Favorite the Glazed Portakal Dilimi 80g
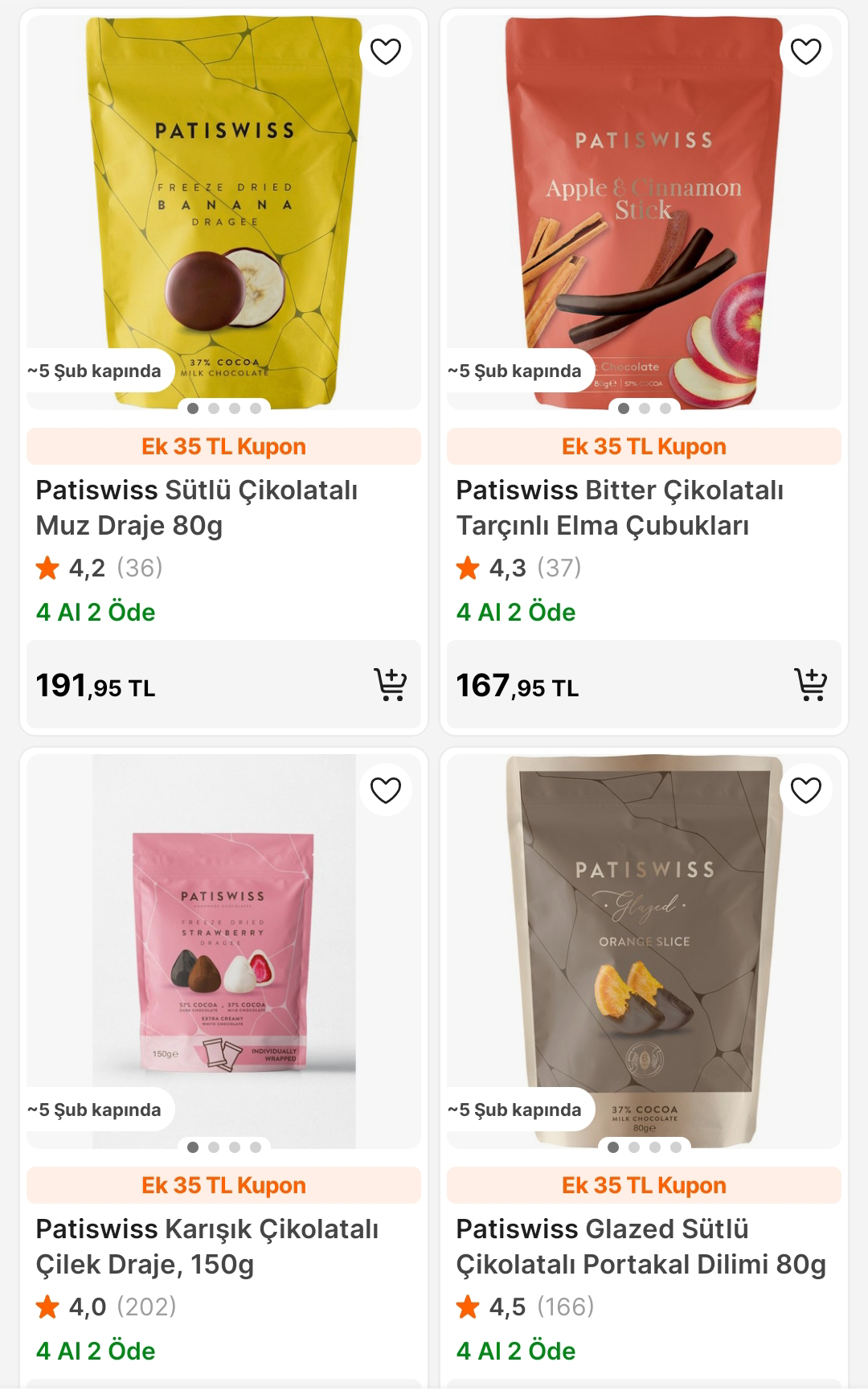The height and width of the screenshot is (1399, 868). pos(805,790)
